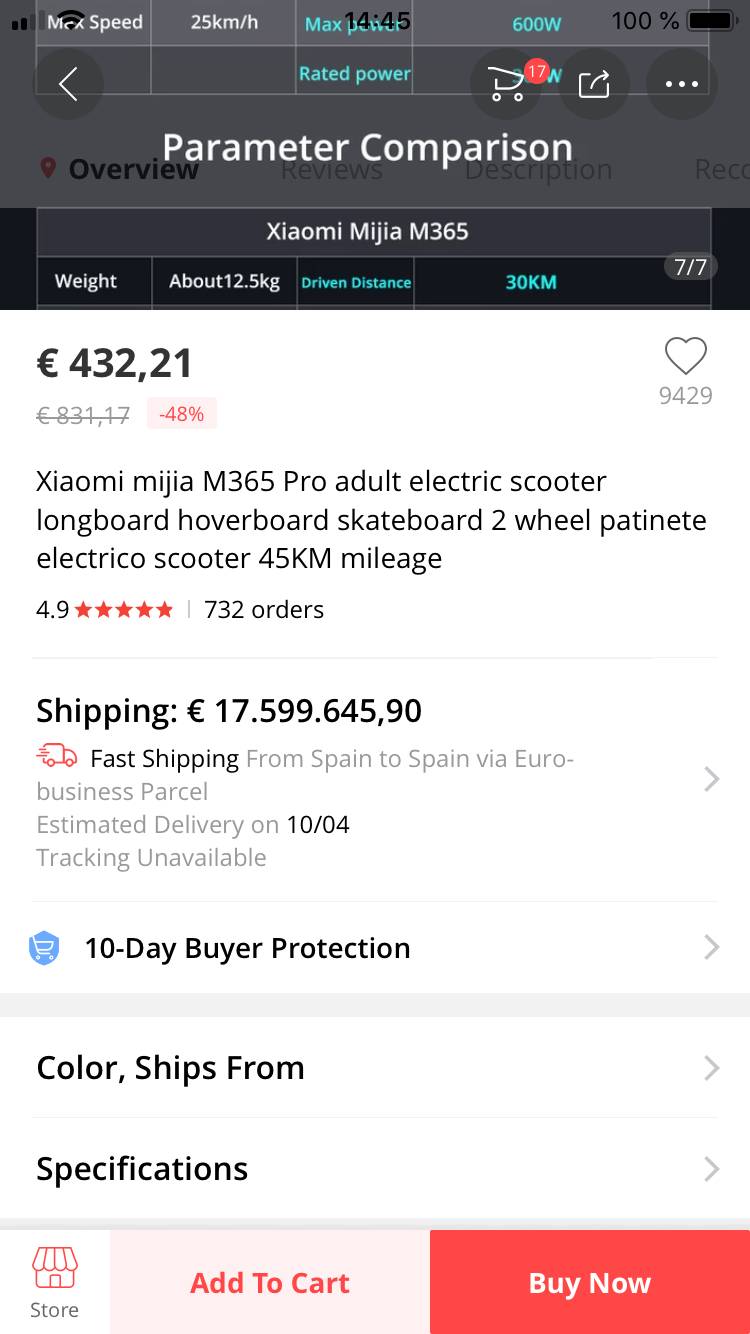Switch to the Description tab

[x=539, y=170]
